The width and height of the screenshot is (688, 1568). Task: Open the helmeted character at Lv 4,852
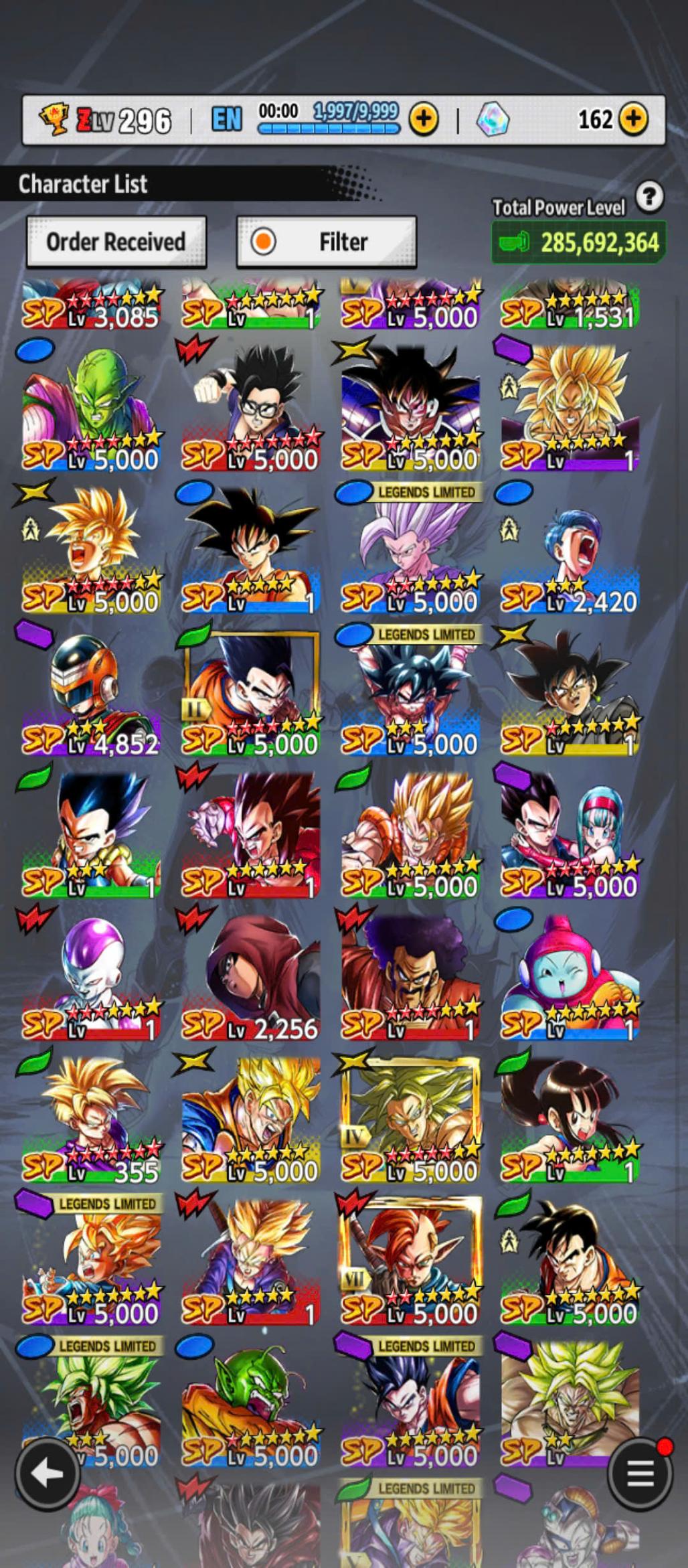[92, 695]
